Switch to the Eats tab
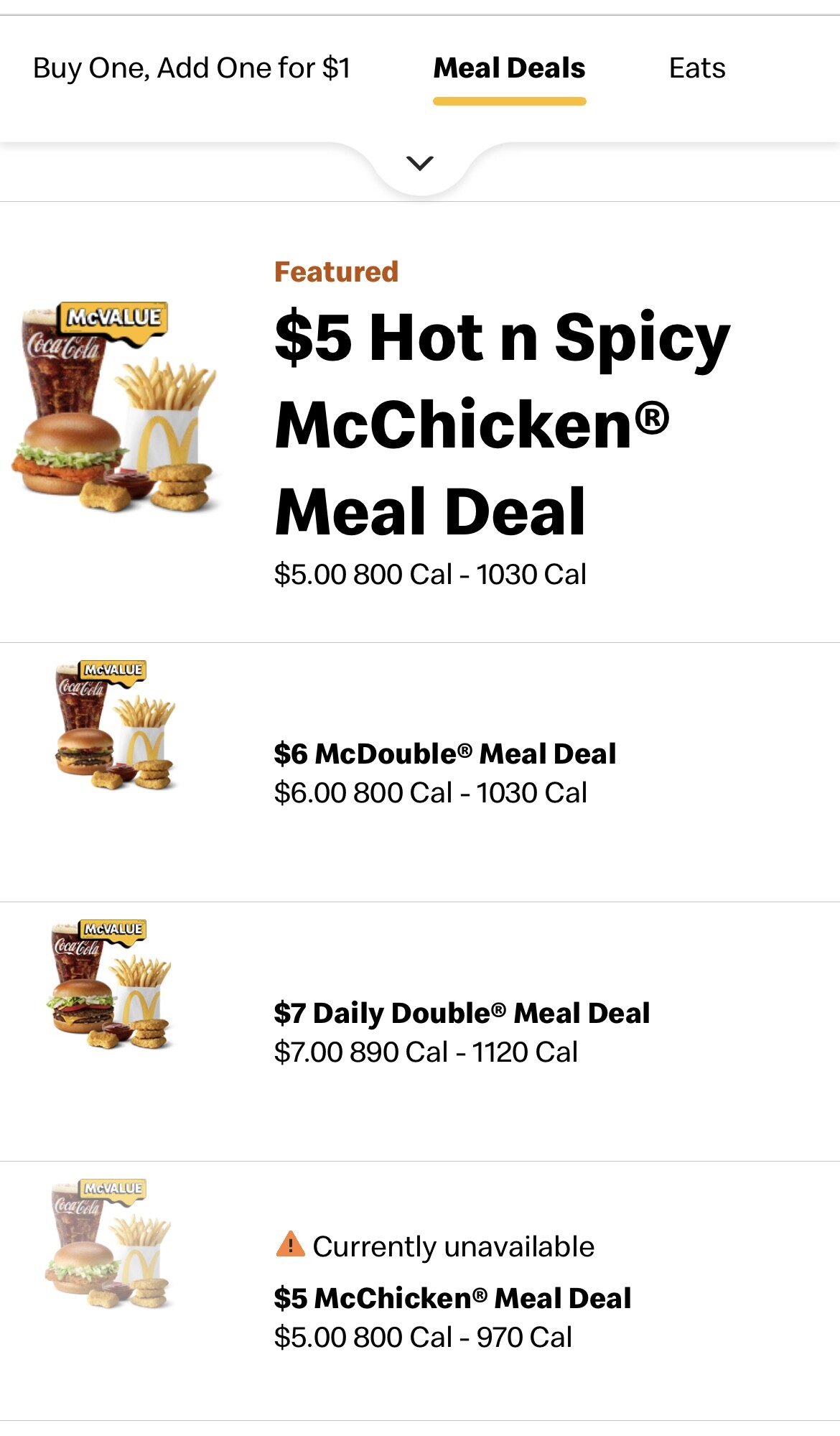This screenshot has width=840, height=1436. tap(697, 69)
